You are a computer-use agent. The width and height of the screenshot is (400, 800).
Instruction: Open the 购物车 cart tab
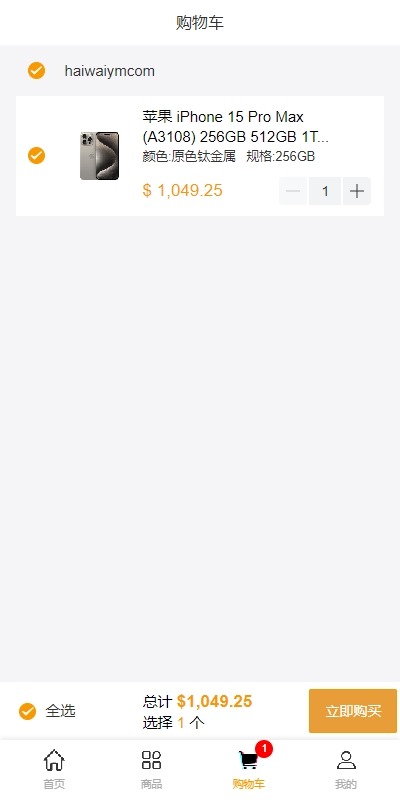pos(249,769)
